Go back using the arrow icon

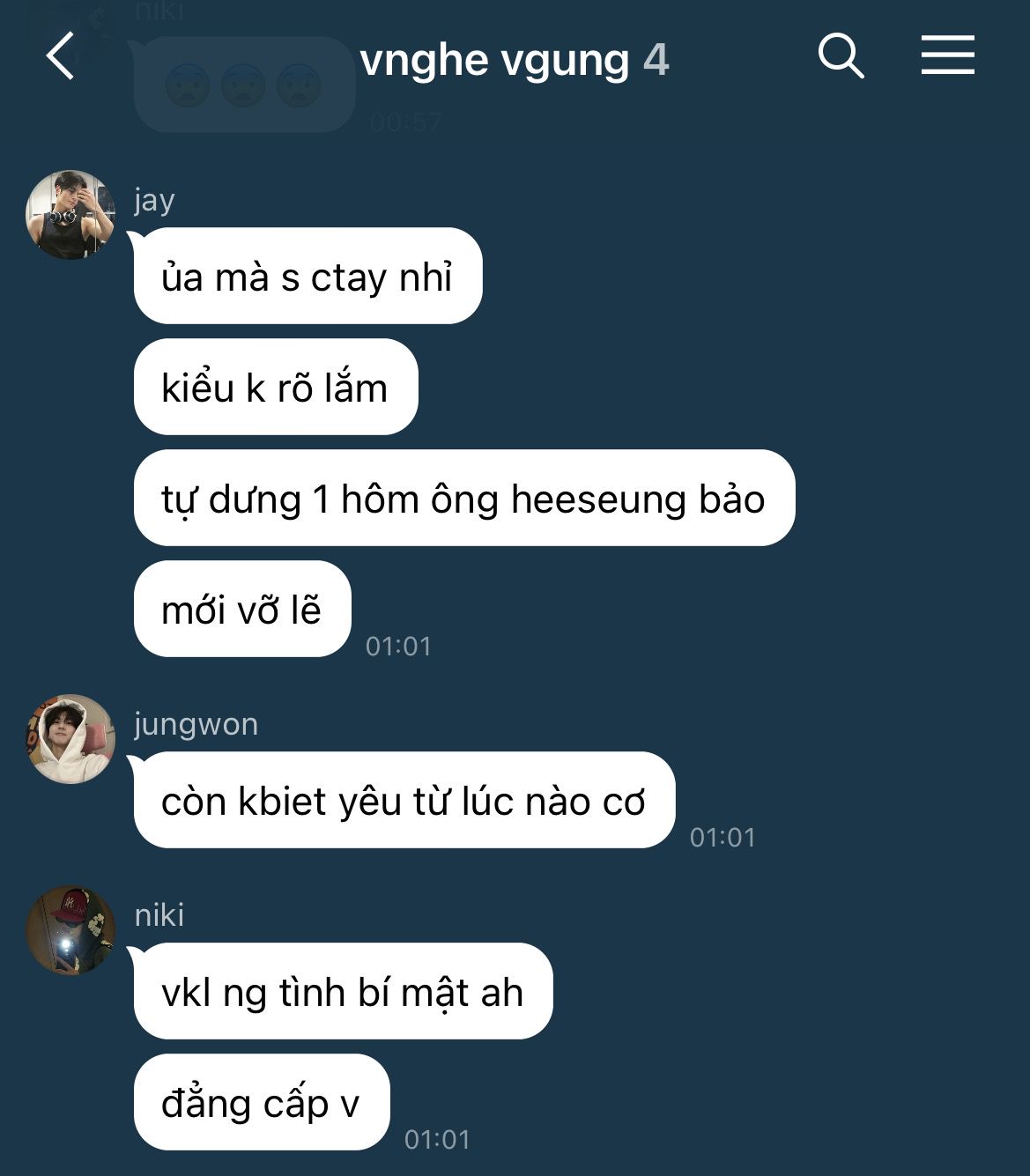click(60, 56)
